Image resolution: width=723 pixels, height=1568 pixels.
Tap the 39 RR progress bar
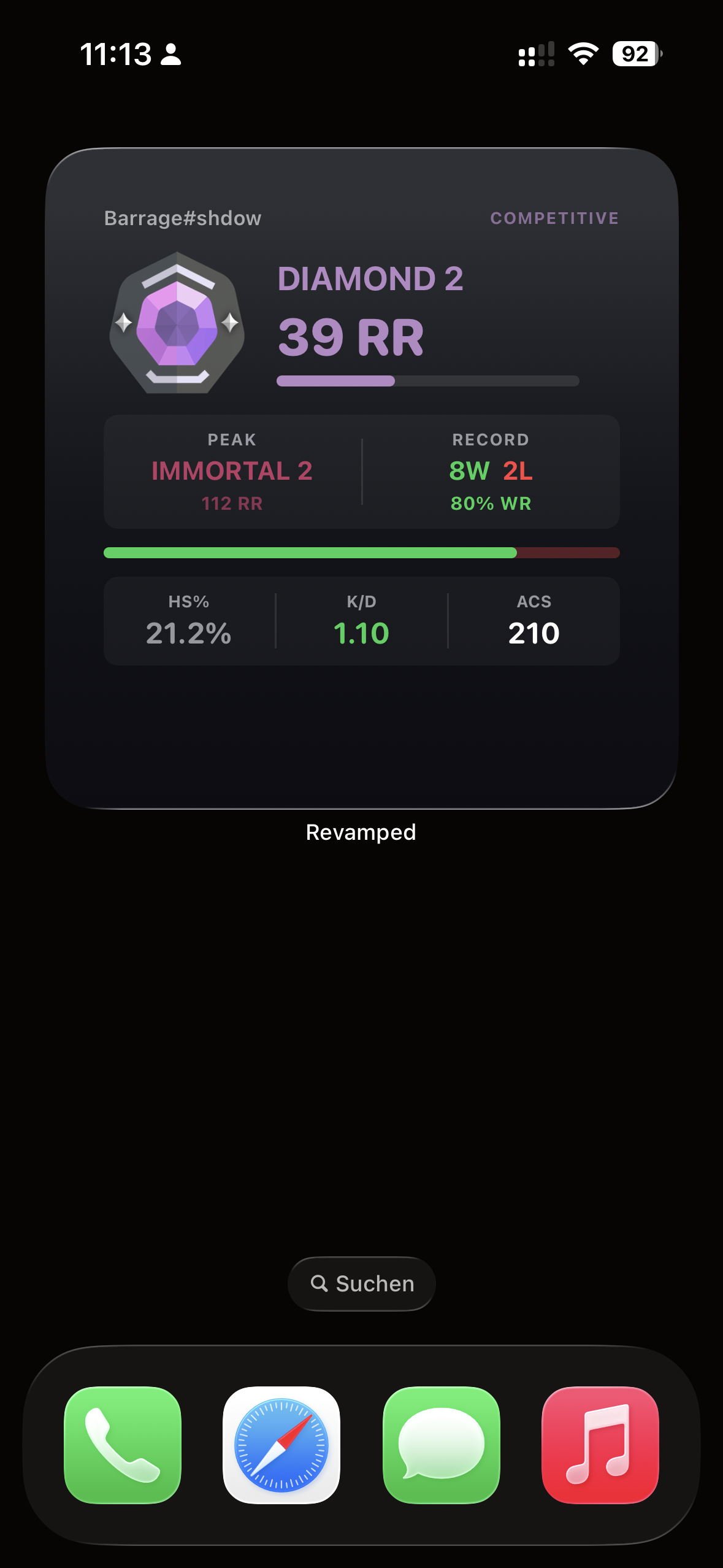coord(427,380)
